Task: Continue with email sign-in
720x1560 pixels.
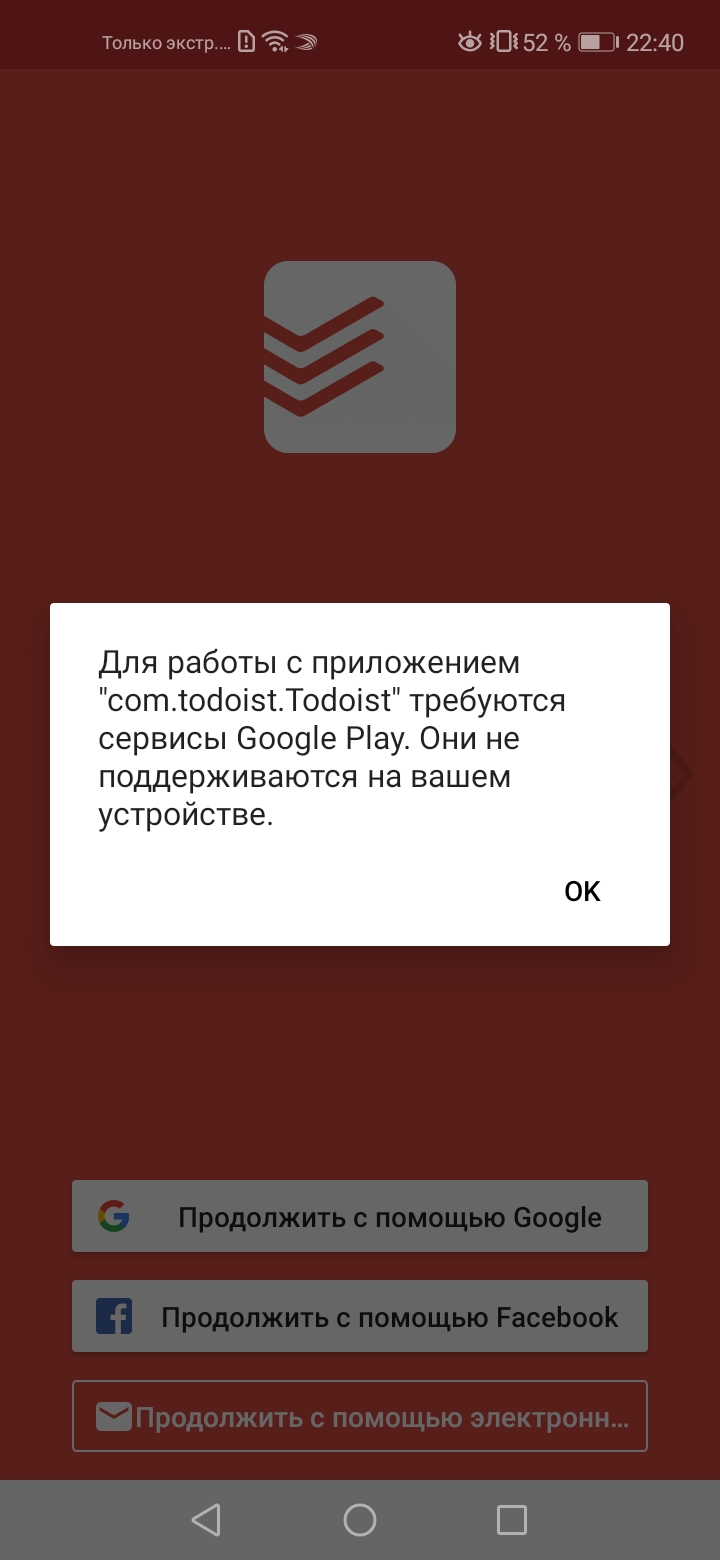Action: [360, 1416]
